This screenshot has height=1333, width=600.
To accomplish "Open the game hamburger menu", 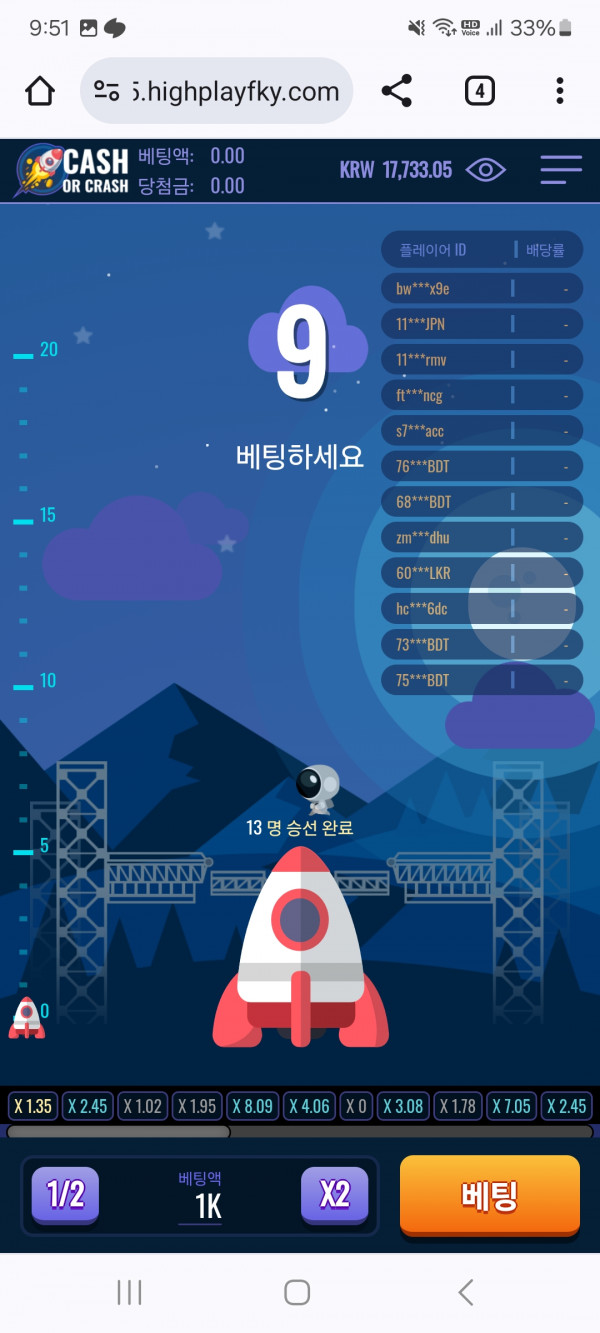I will point(560,170).
